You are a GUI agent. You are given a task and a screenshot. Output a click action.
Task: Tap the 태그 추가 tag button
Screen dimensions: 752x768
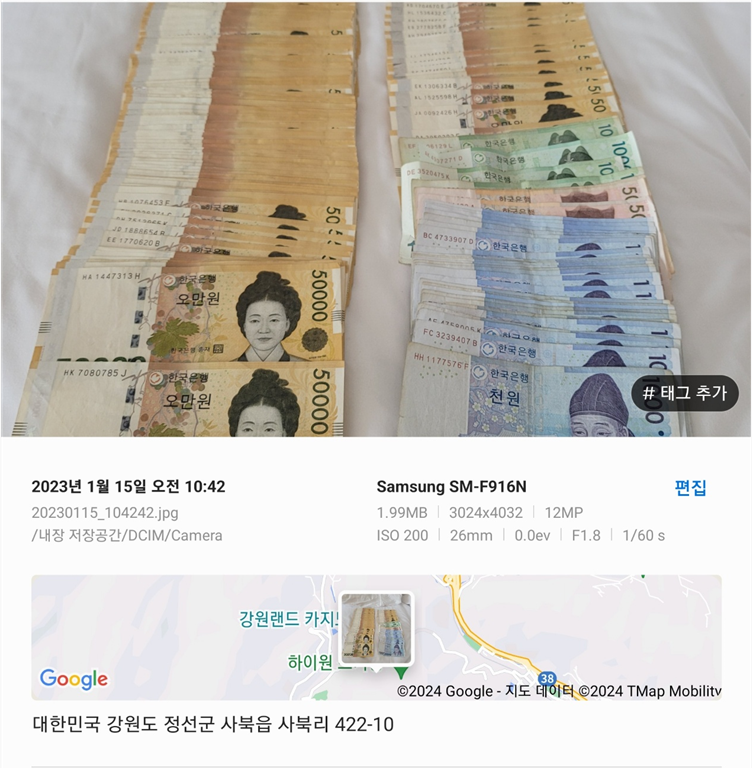point(684,393)
